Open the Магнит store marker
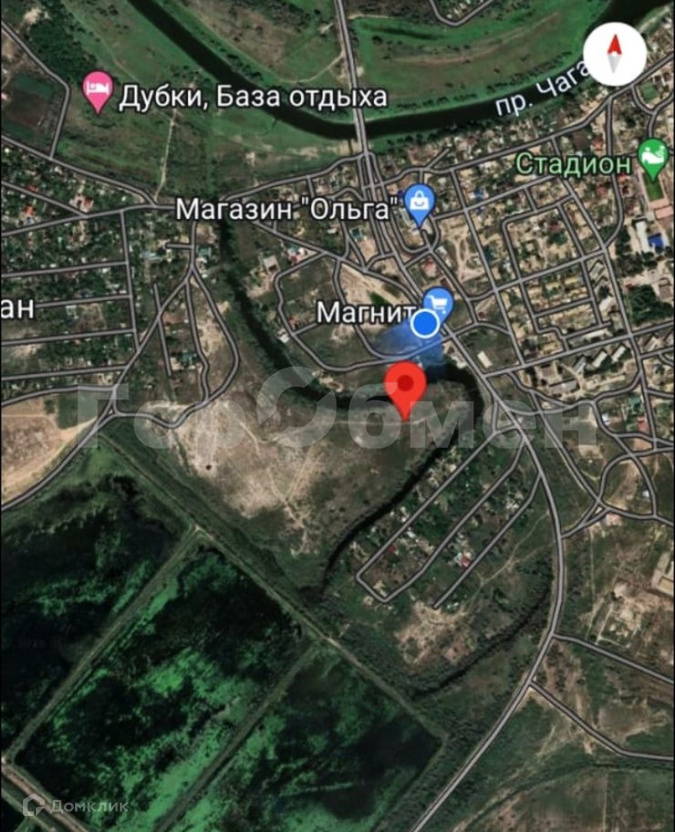 (439, 301)
